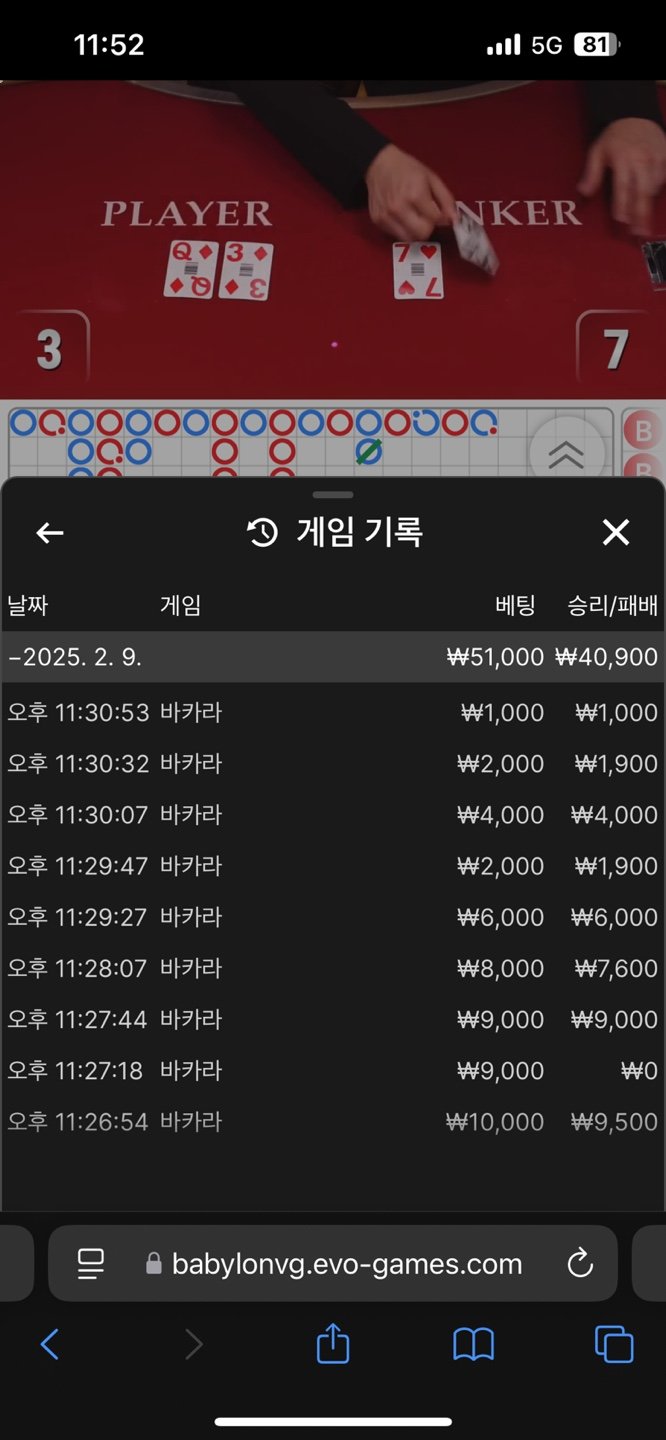Show details for the 오후 11:27:18 바카라 round
666x1440 pixels.
(332, 1070)
